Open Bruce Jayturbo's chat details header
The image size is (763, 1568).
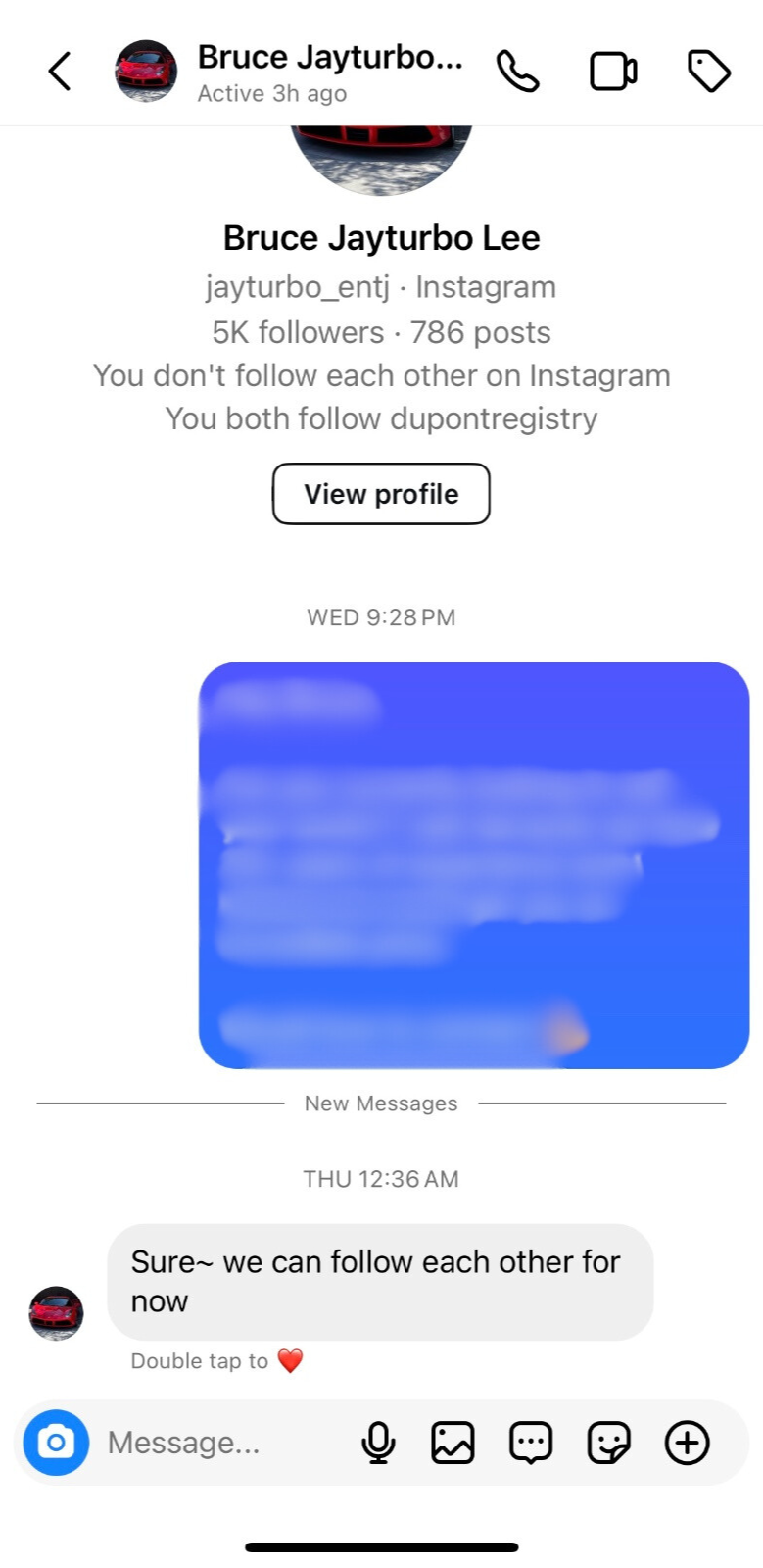pyautogui.click(x=329, y=72)
